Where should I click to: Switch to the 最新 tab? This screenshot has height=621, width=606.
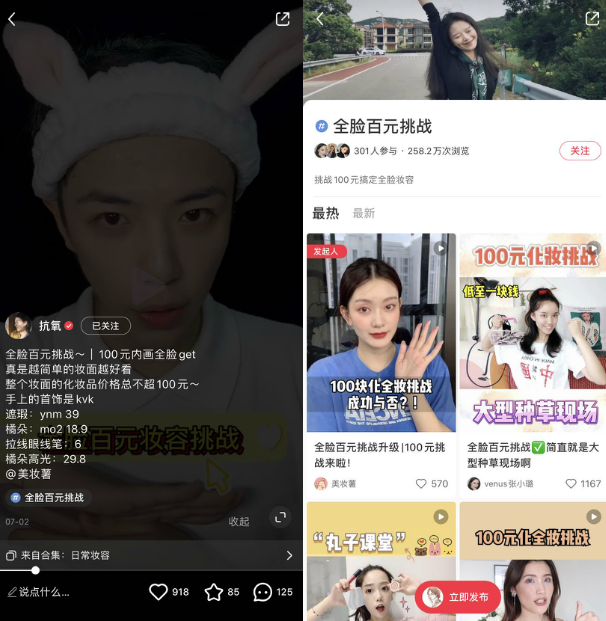(363, 213)
